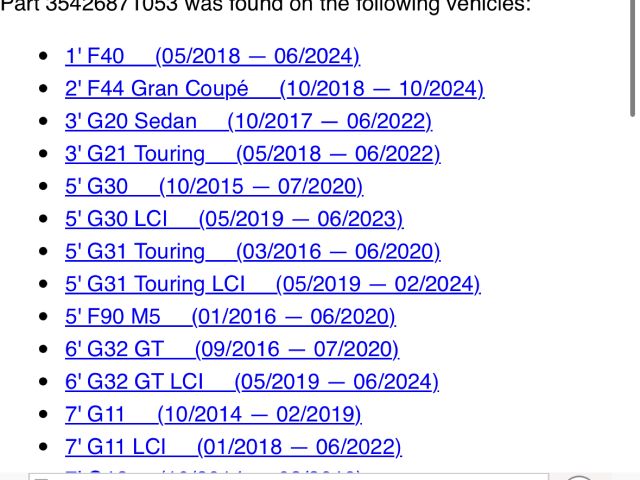The image size is (640, 480).
Task: Tap 5' G31 Touring (03/2016 — 06/2020) link
Action: (x=252, y=252)
